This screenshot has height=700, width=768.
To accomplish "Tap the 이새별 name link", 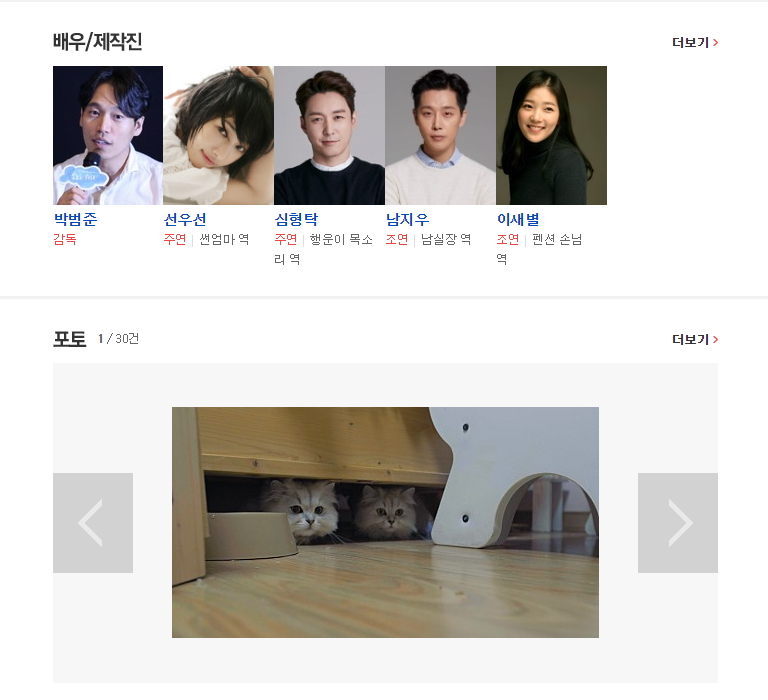I will pyautogui.click(x=518, y=219).
